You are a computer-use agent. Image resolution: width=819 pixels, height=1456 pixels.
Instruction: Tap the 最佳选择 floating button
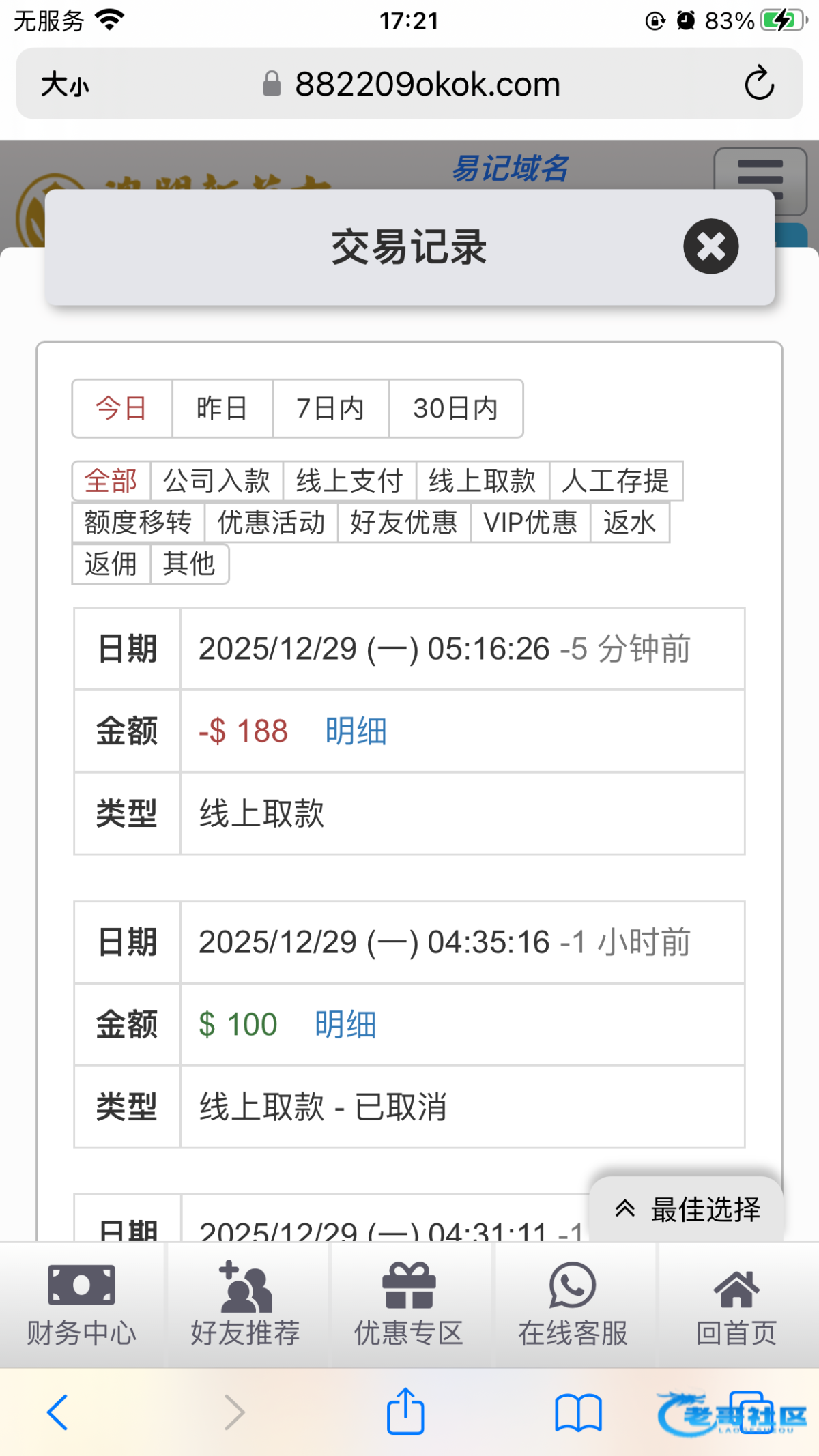687,1210
